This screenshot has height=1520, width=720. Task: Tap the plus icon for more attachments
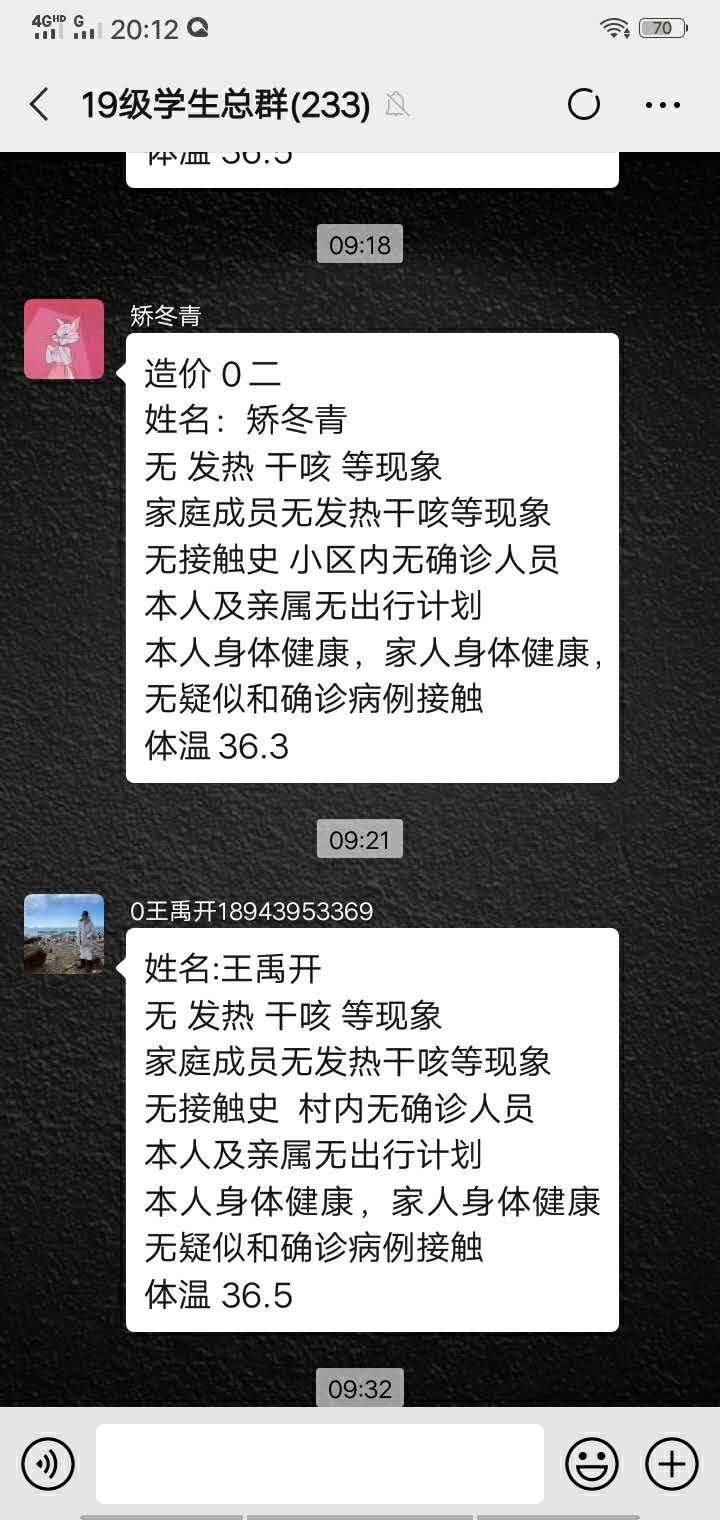click(671, 1463)
